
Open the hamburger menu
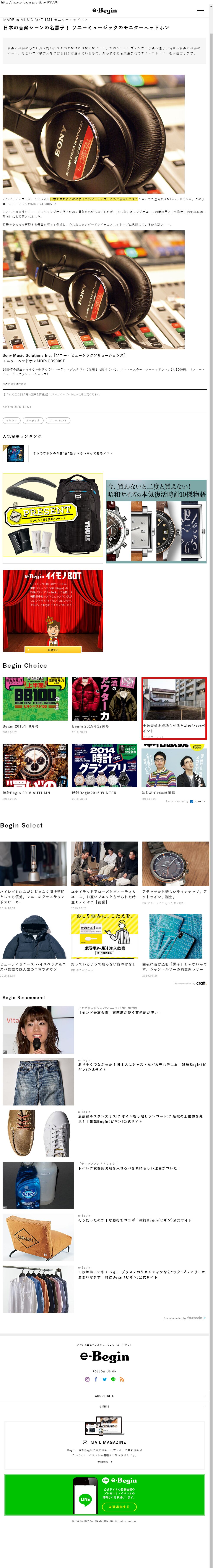pyautogui.click(x=200, y=11)
